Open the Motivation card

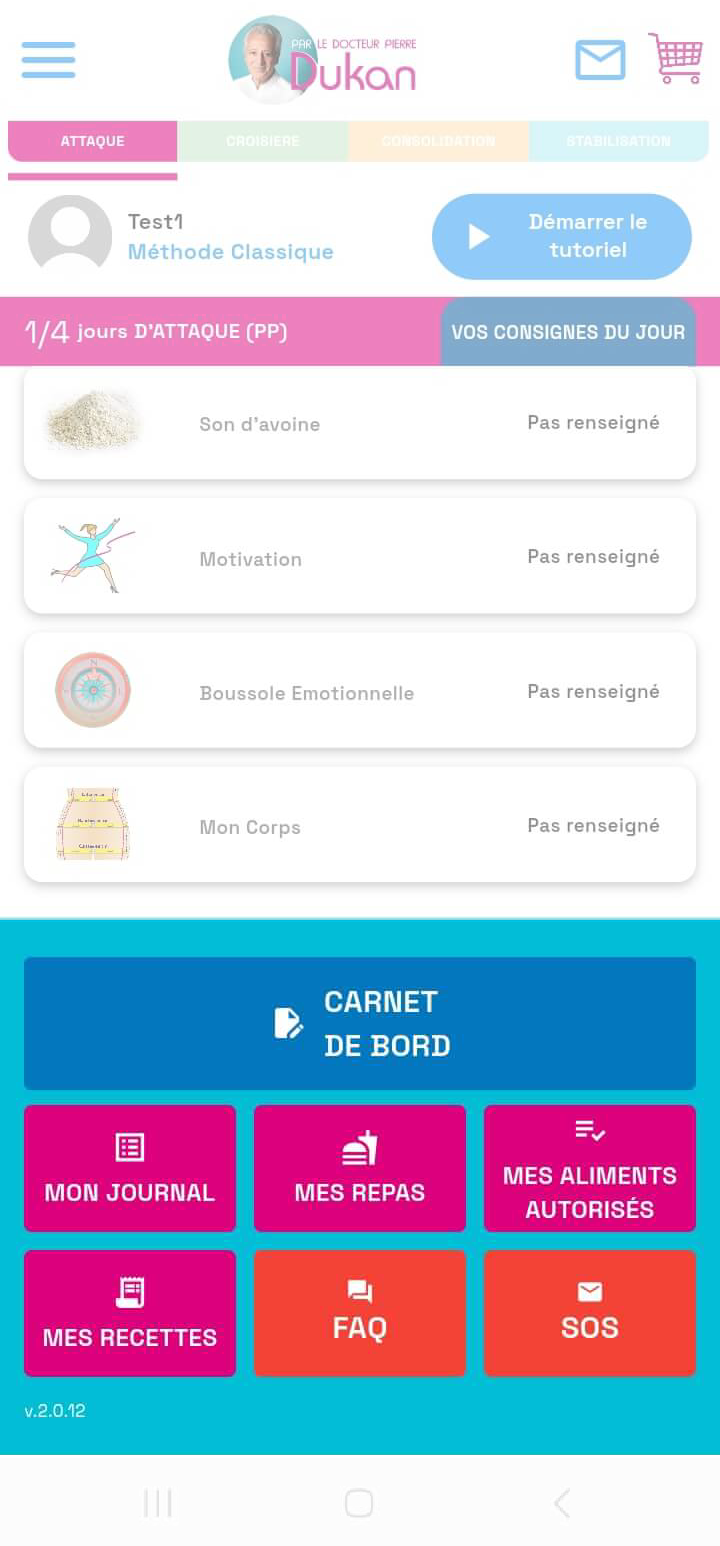tap(360, 557)
